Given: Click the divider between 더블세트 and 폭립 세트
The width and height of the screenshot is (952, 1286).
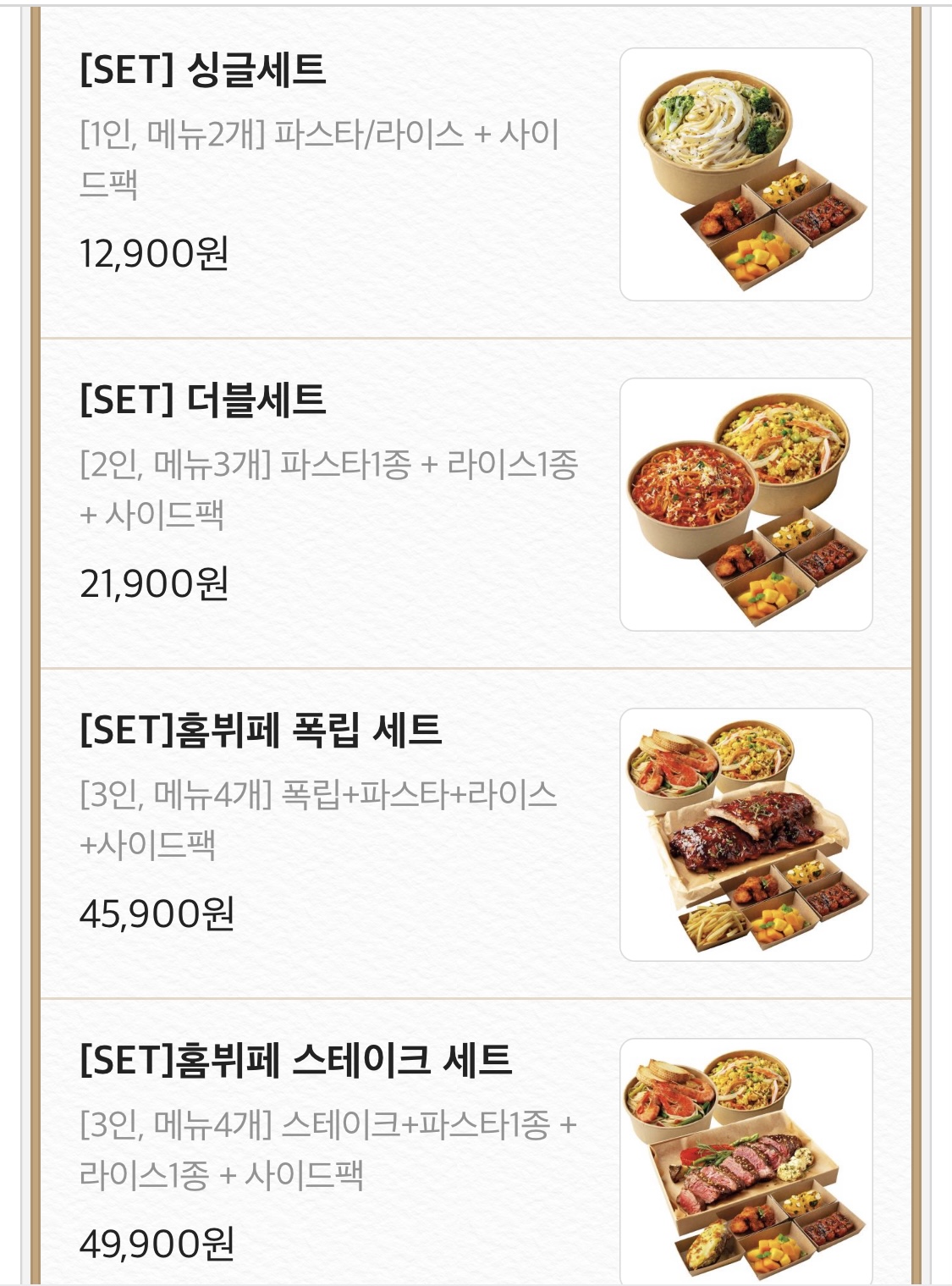Looking at the screenshot, I should (474, 669).
